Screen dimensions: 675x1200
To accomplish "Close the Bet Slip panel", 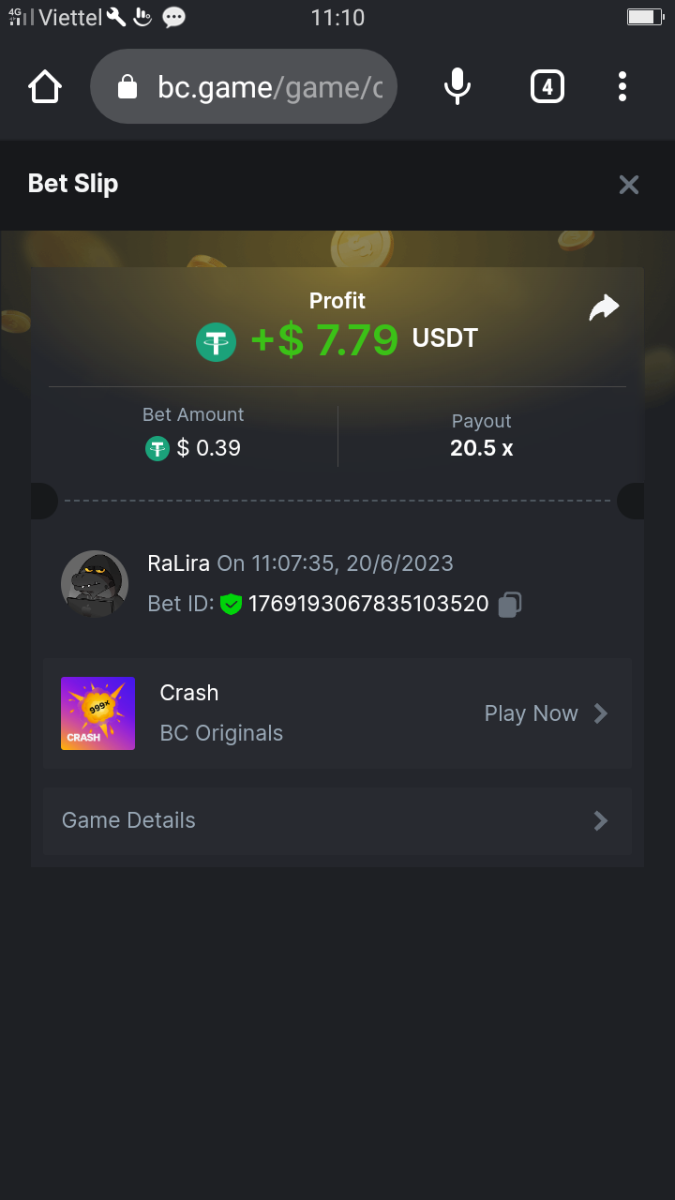I will (x=628, y=185).
